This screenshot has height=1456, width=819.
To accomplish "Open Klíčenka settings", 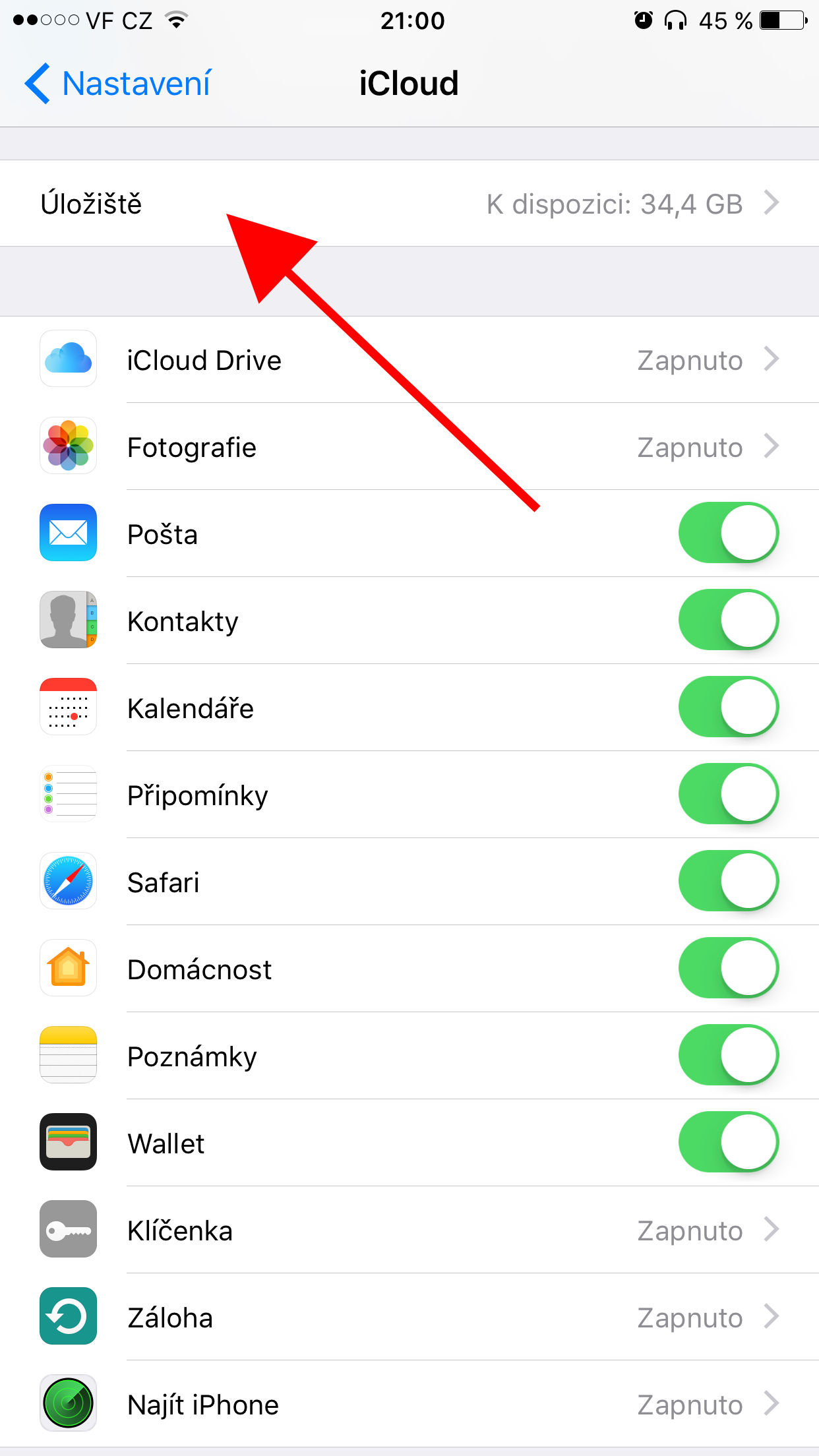I will tap(409, 1230).
